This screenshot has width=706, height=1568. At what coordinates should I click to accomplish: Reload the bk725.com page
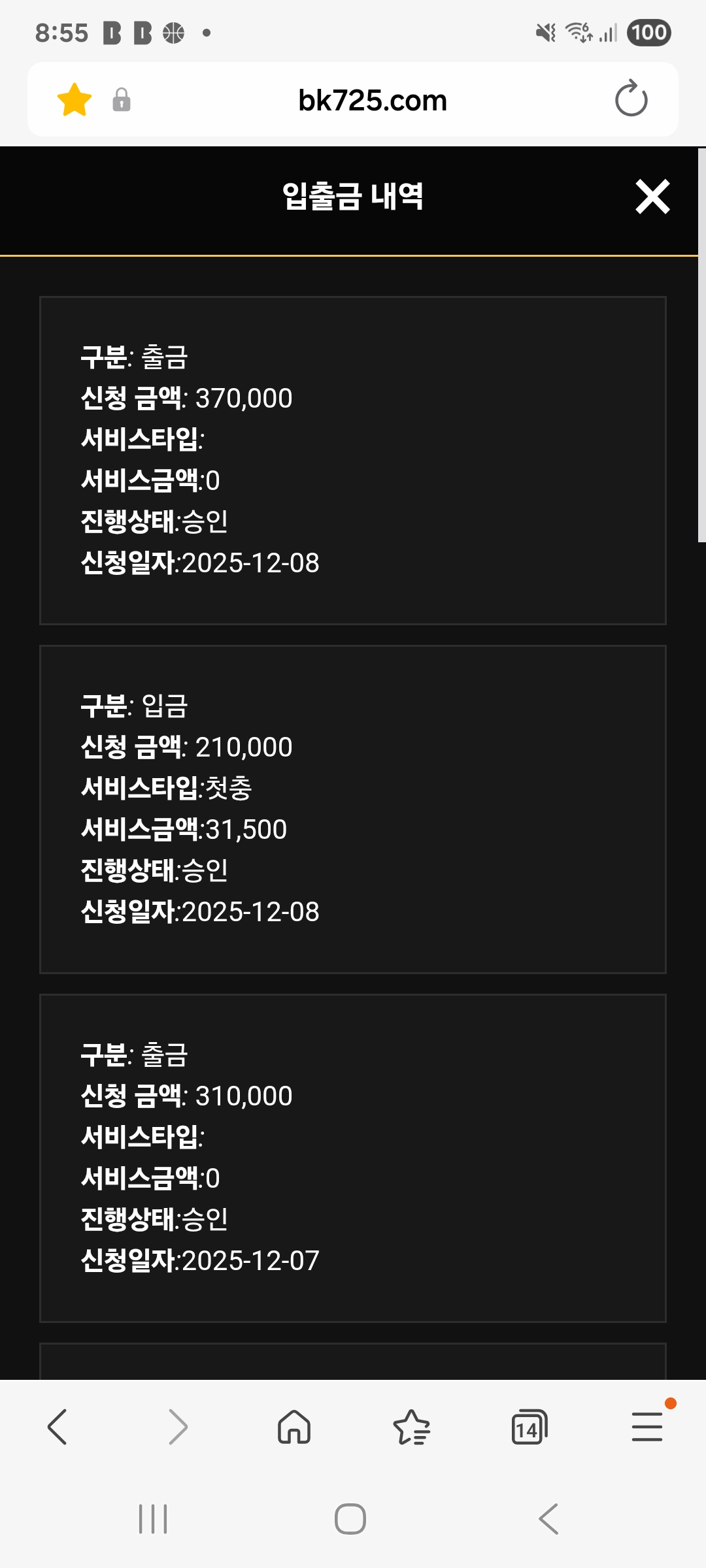(631, 99)
